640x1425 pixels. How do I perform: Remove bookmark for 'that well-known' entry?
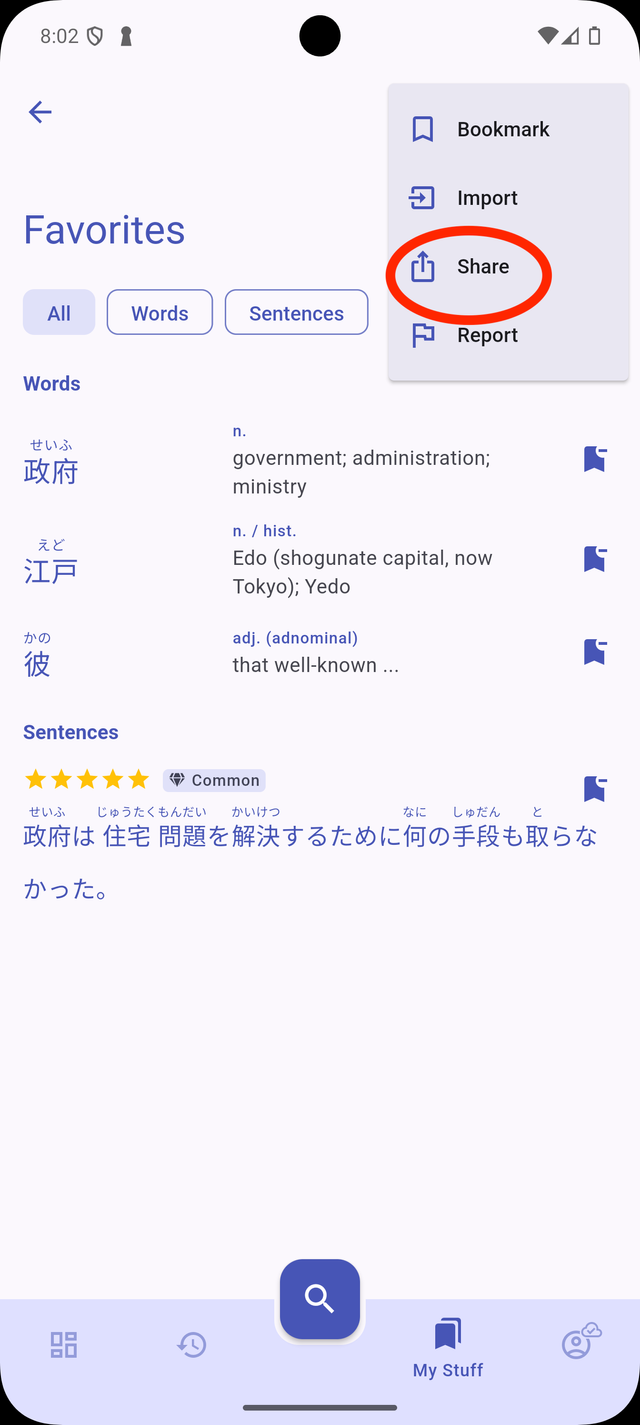[595, 652]
